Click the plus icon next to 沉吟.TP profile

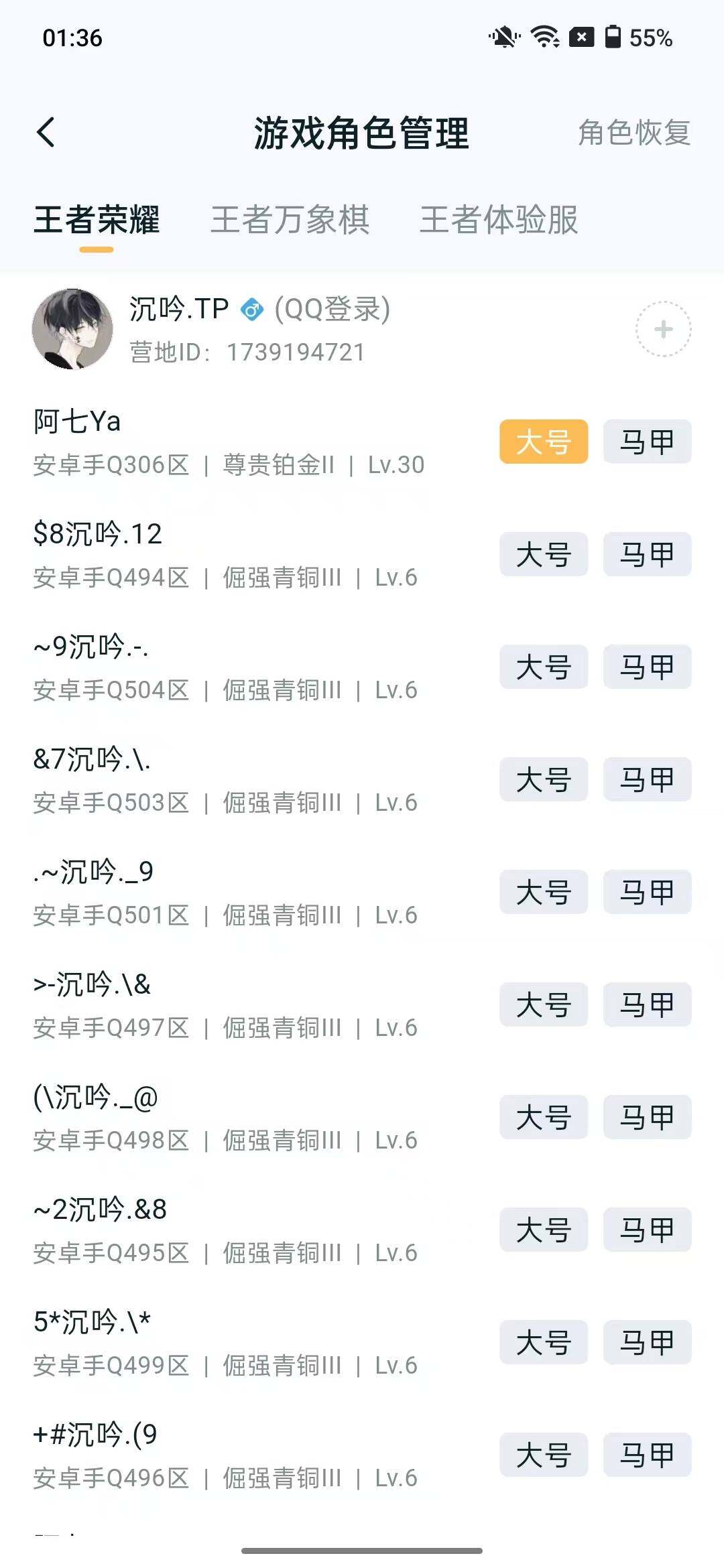pos(662,330)
